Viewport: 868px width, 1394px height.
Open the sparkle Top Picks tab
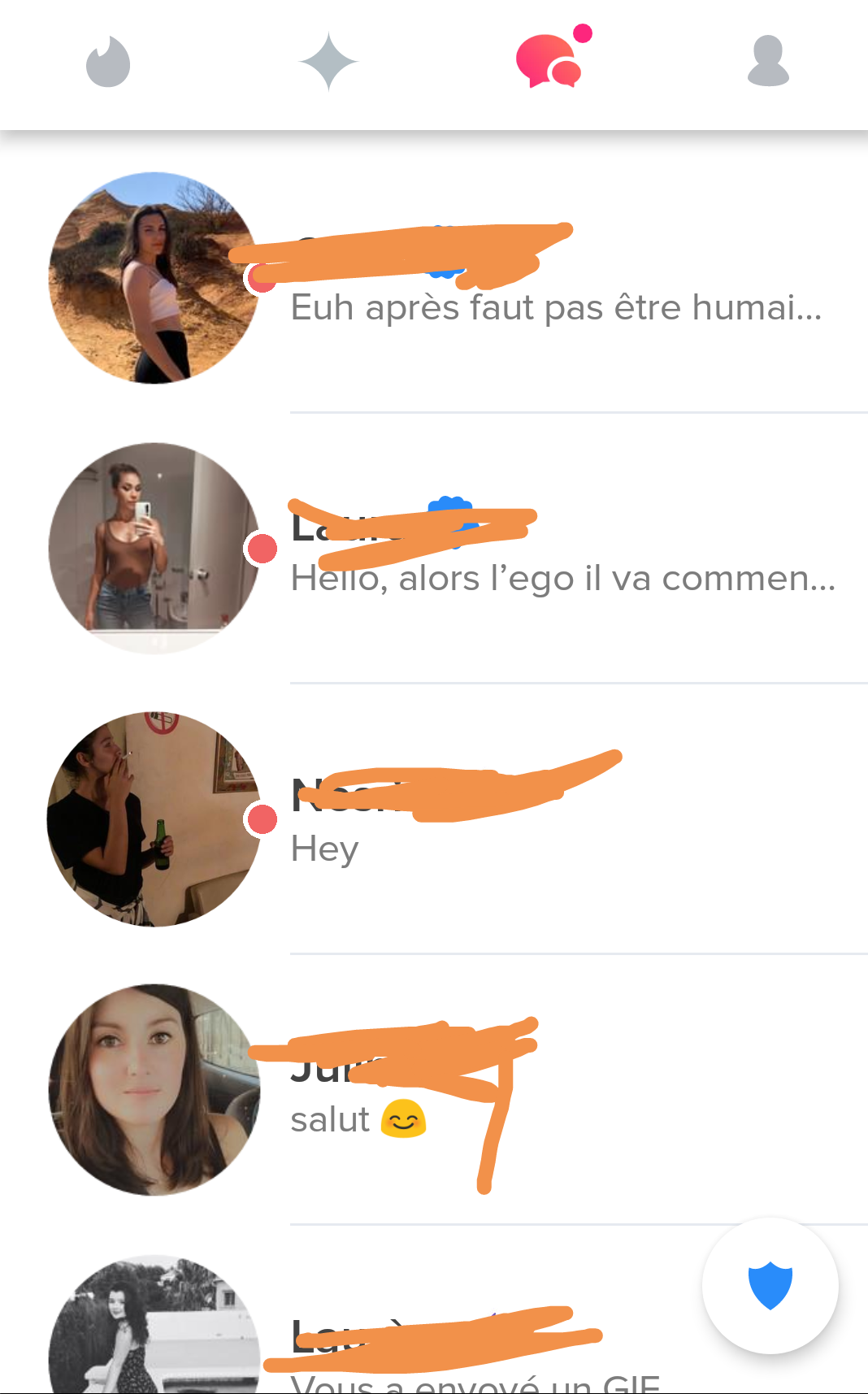click(328, 62)
